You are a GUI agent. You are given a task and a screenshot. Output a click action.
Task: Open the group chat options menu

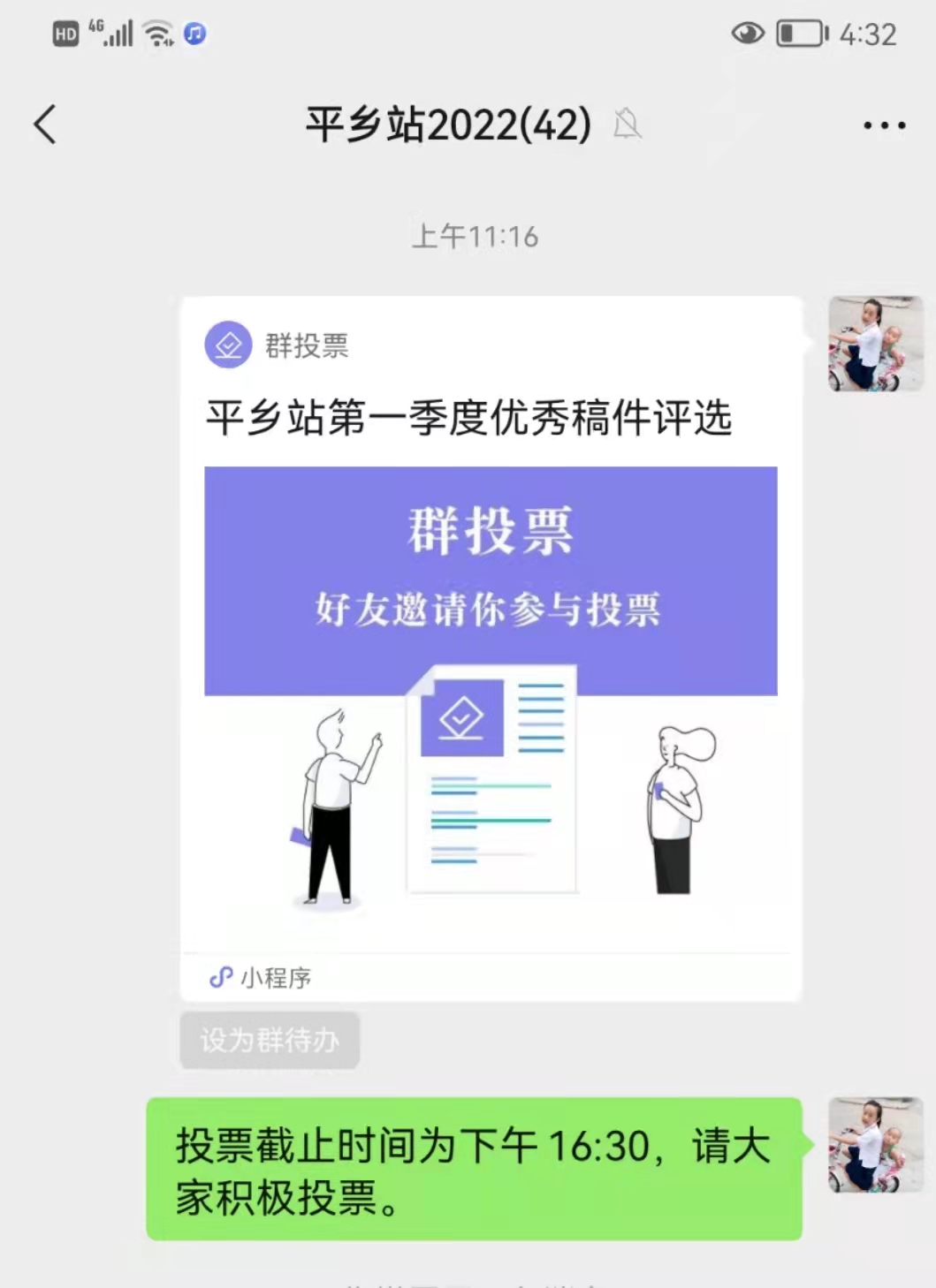(884, 125)
